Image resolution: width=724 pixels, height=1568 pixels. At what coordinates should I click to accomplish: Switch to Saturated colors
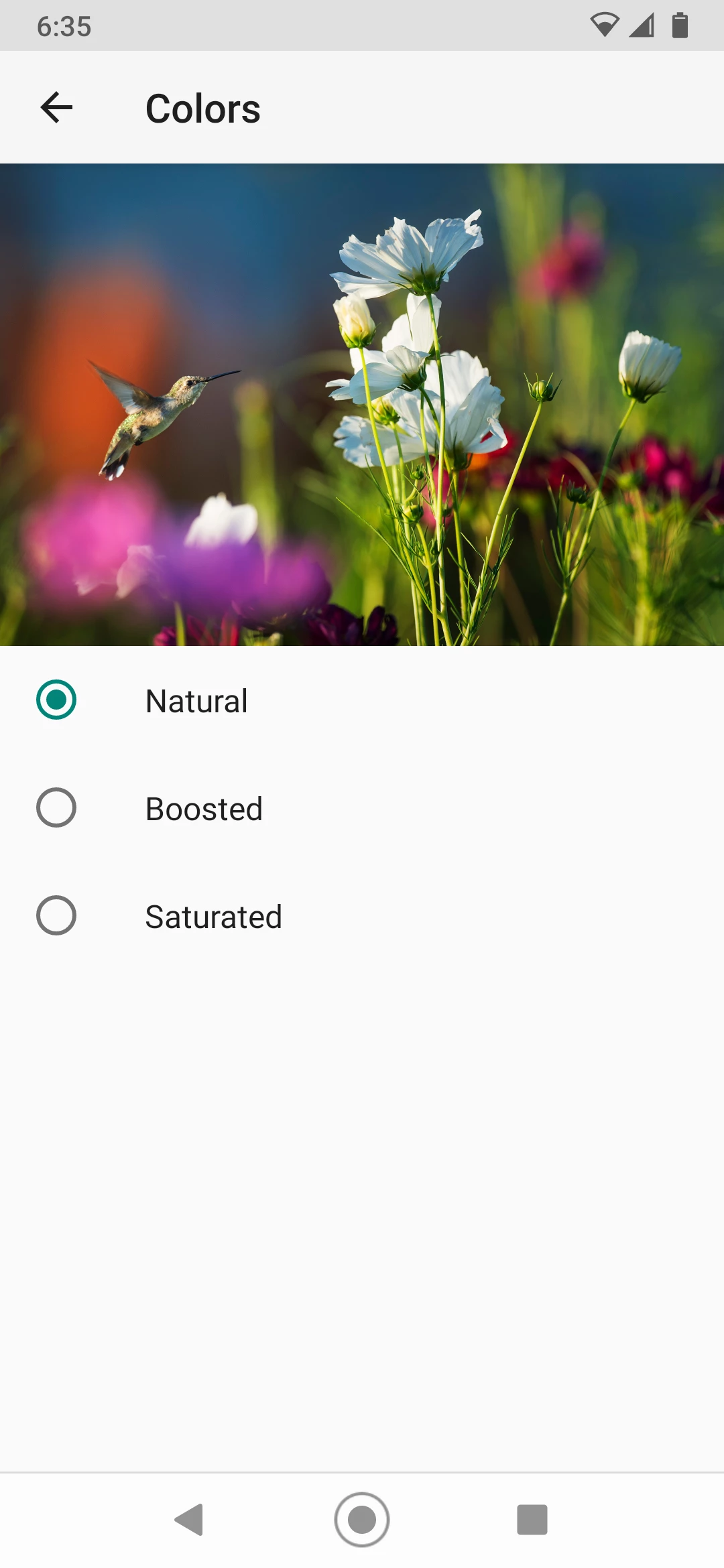click(56, 916)
